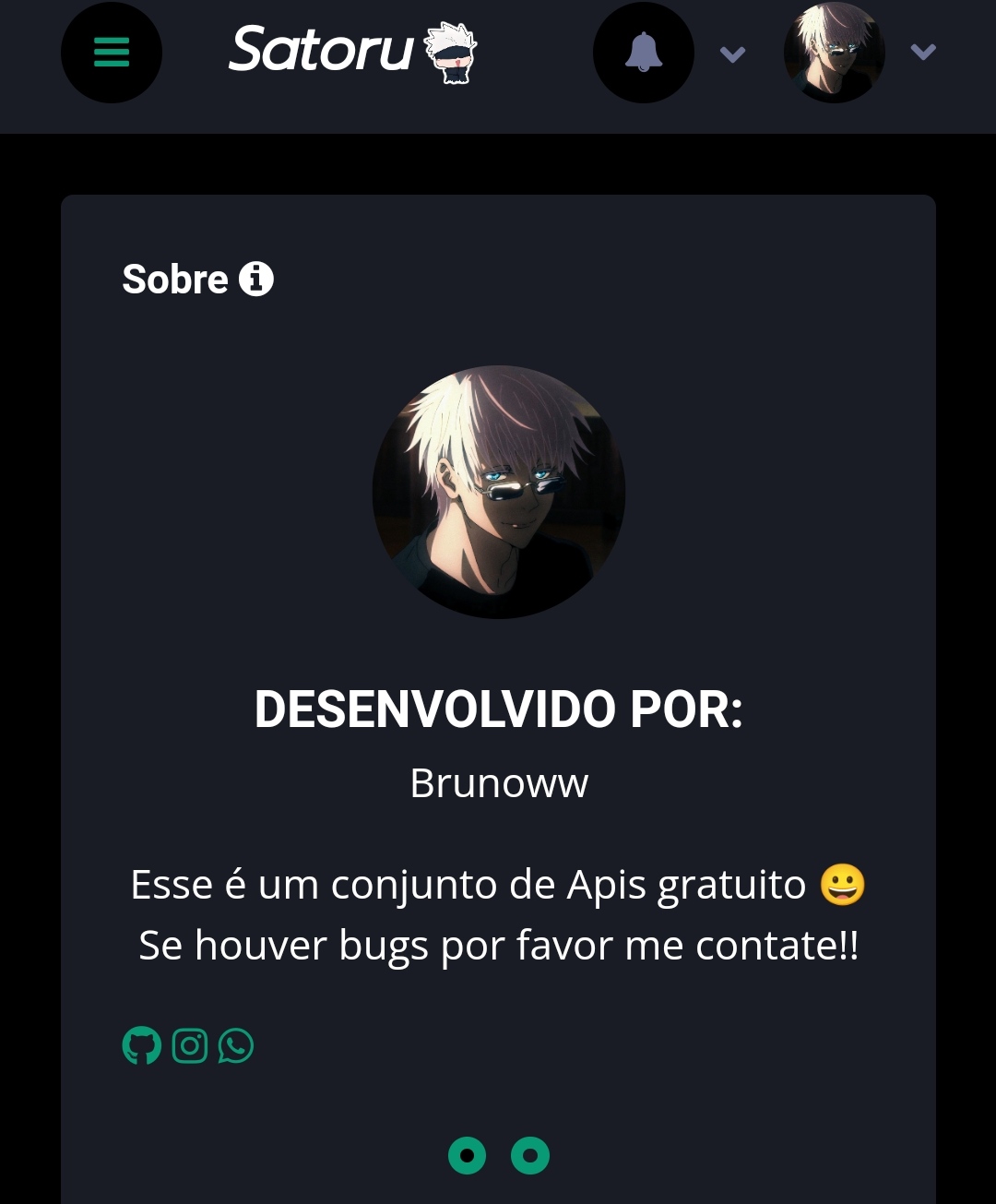Go to the Satoru home logo
996x1204 pixels.
coord(351,51)
